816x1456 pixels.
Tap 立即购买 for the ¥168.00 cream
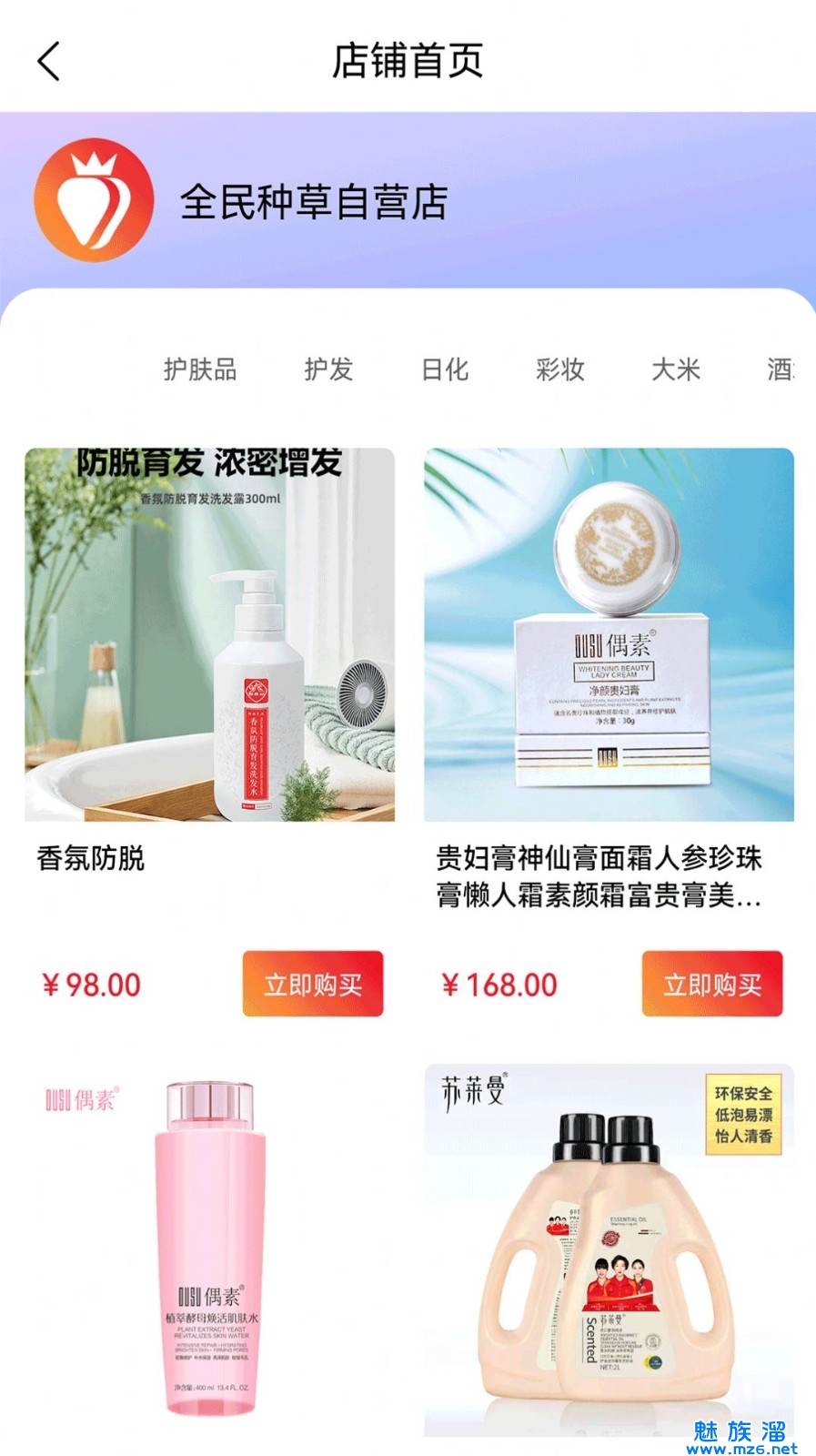pyautogui.click(x=711, y=984)
